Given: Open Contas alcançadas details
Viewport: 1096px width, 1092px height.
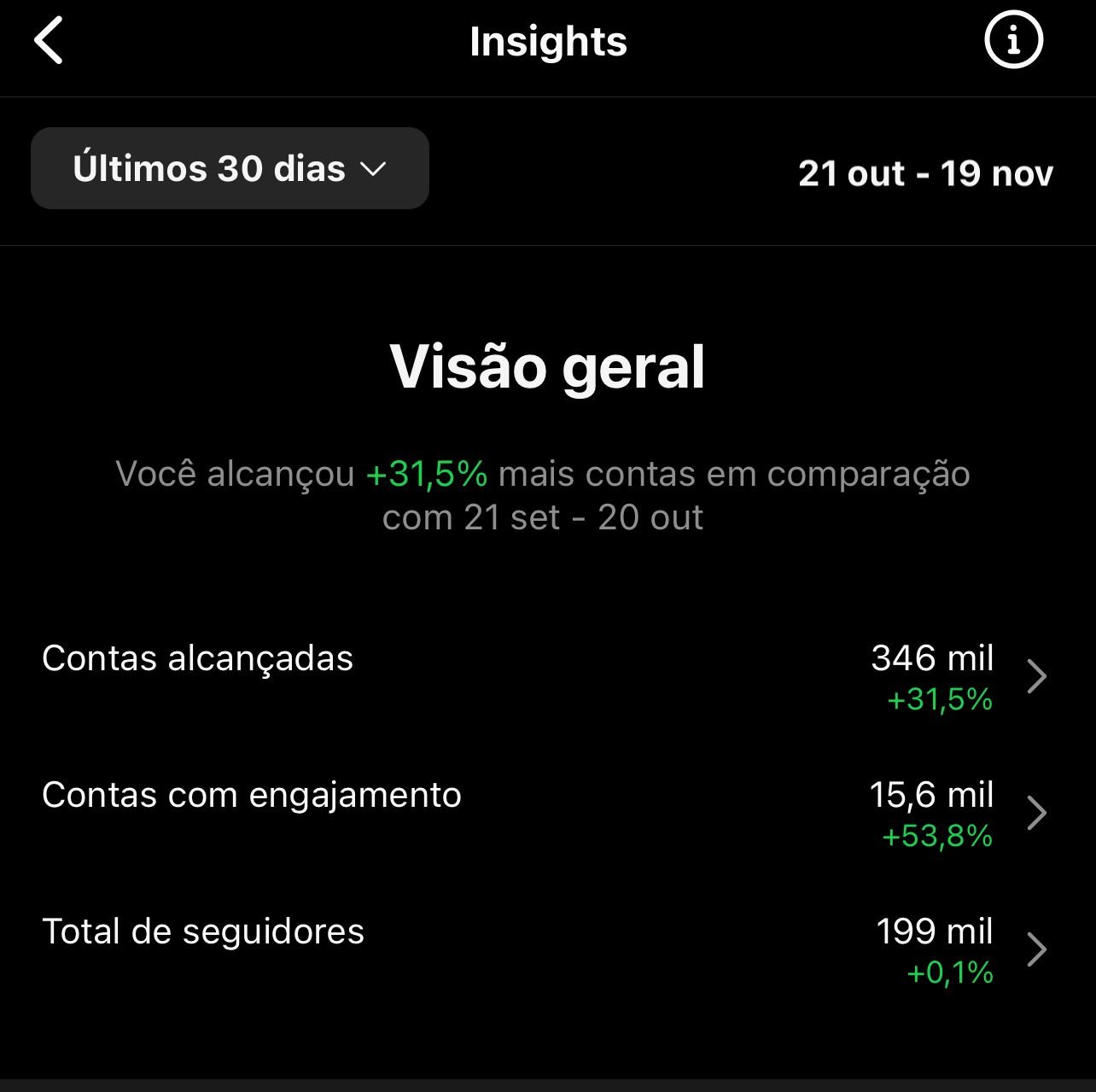Looking at the screenshot, I should tap(1035, 676).
